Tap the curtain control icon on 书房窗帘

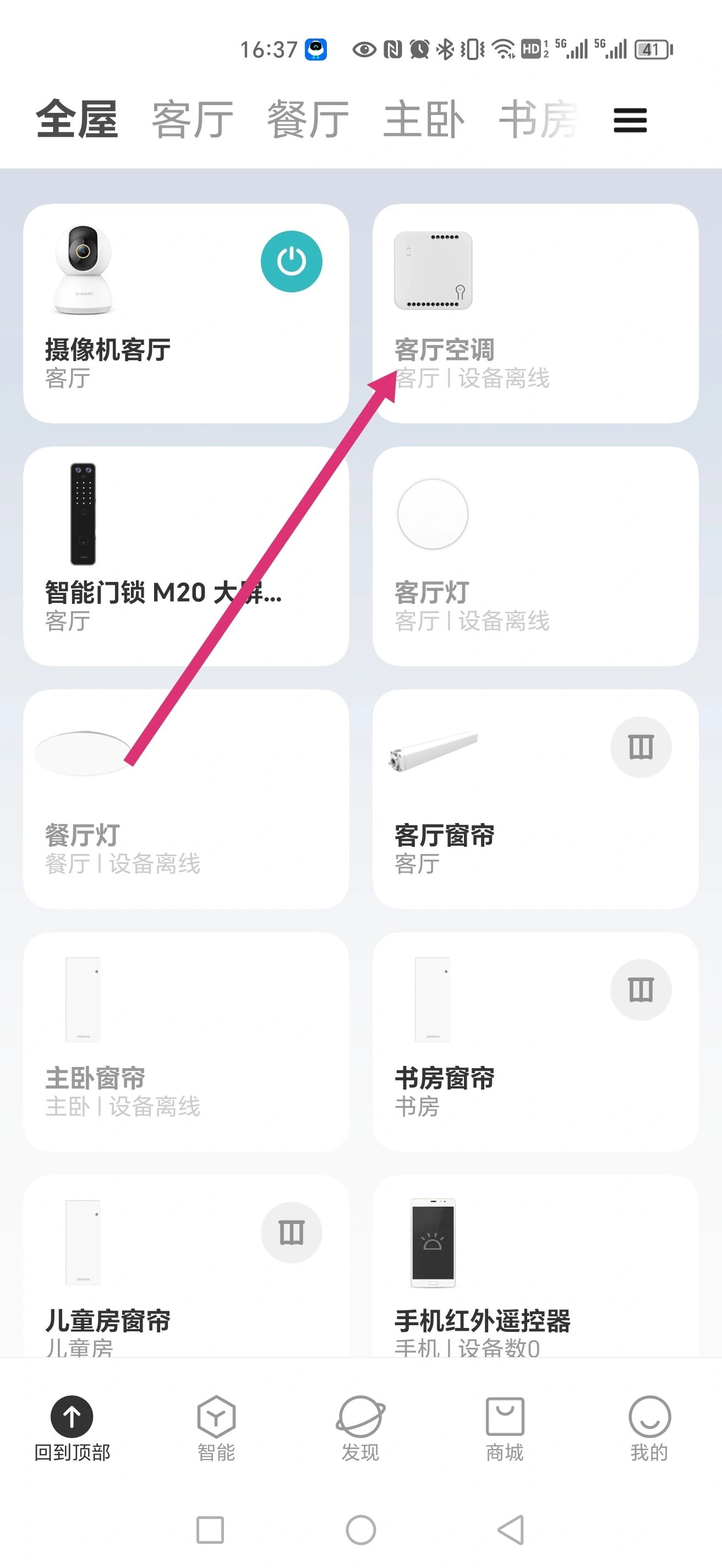click(x=641, y=989)
